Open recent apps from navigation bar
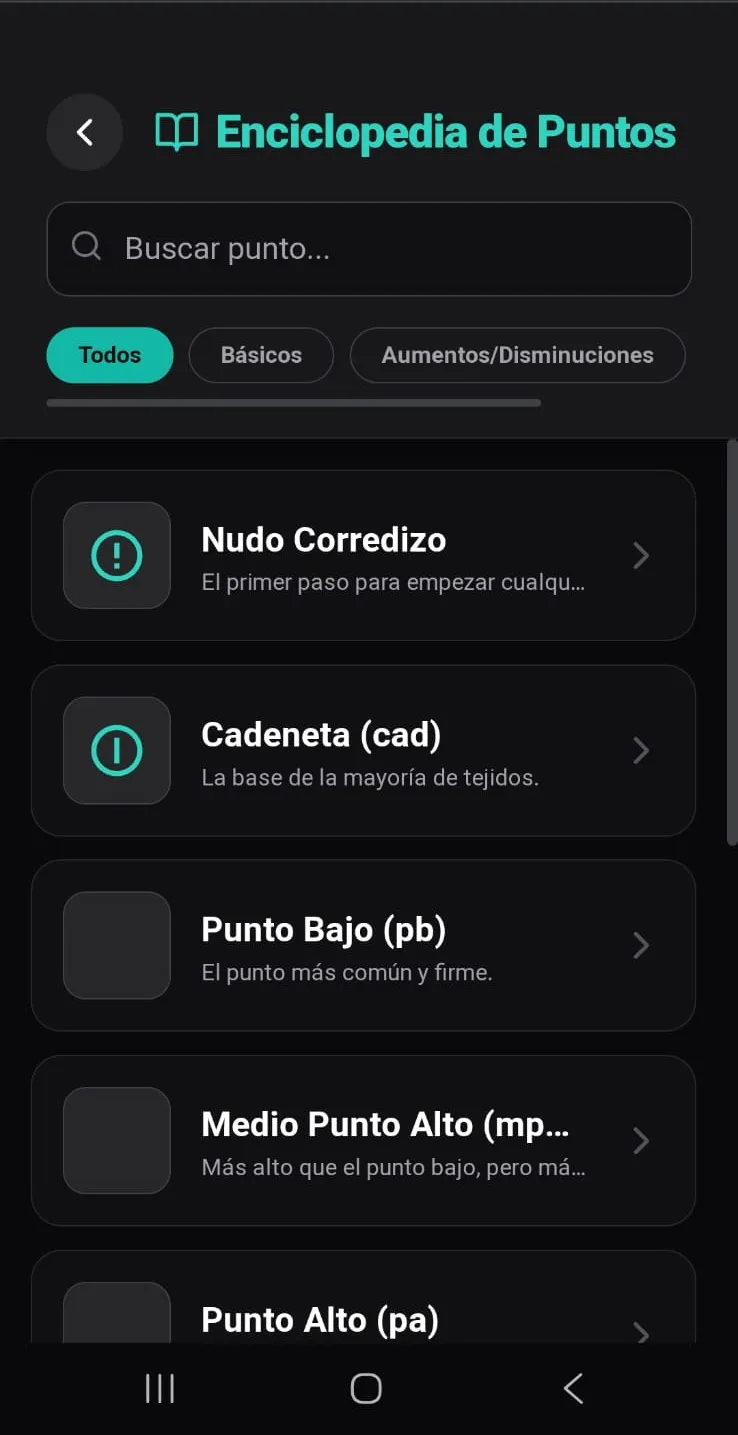The image size is (738, 1435). [x=160, y=1388]
